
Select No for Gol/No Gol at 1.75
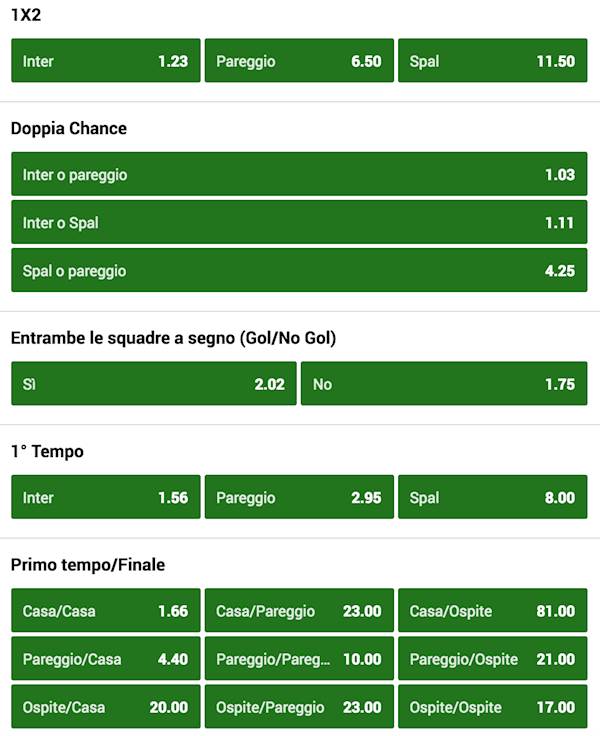pos(444,384)
